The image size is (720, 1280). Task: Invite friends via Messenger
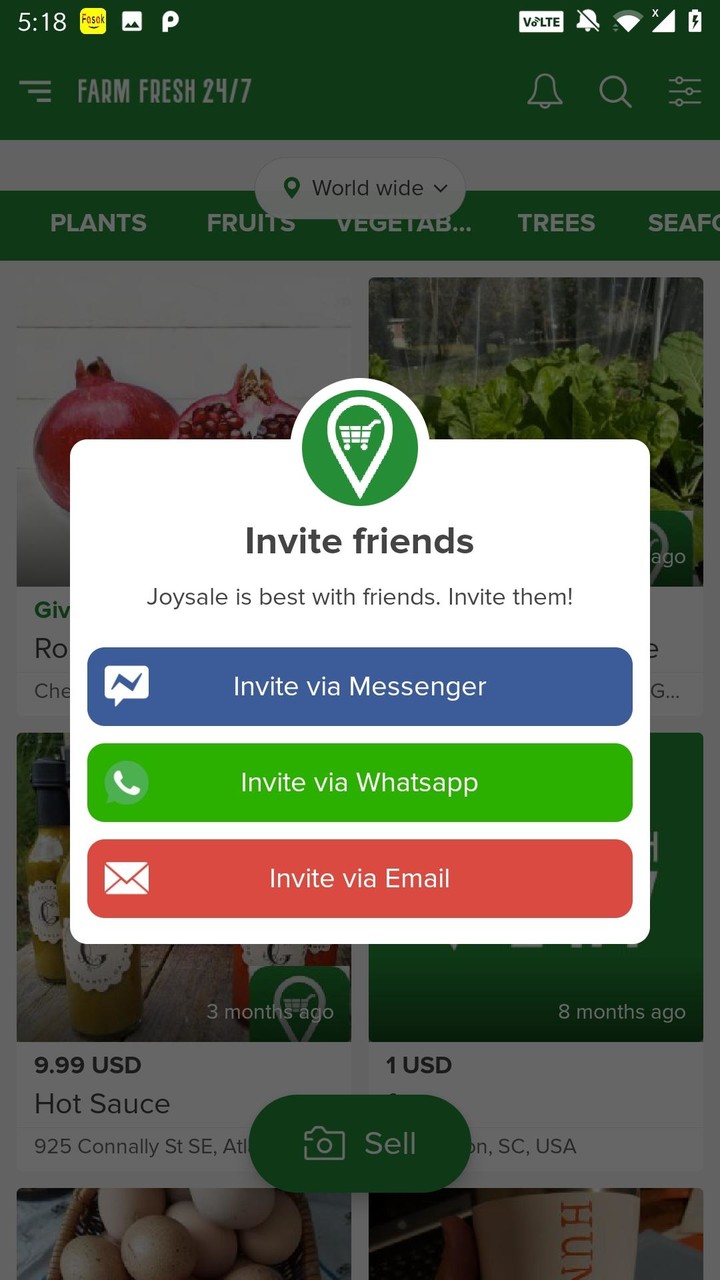[360, 686]
